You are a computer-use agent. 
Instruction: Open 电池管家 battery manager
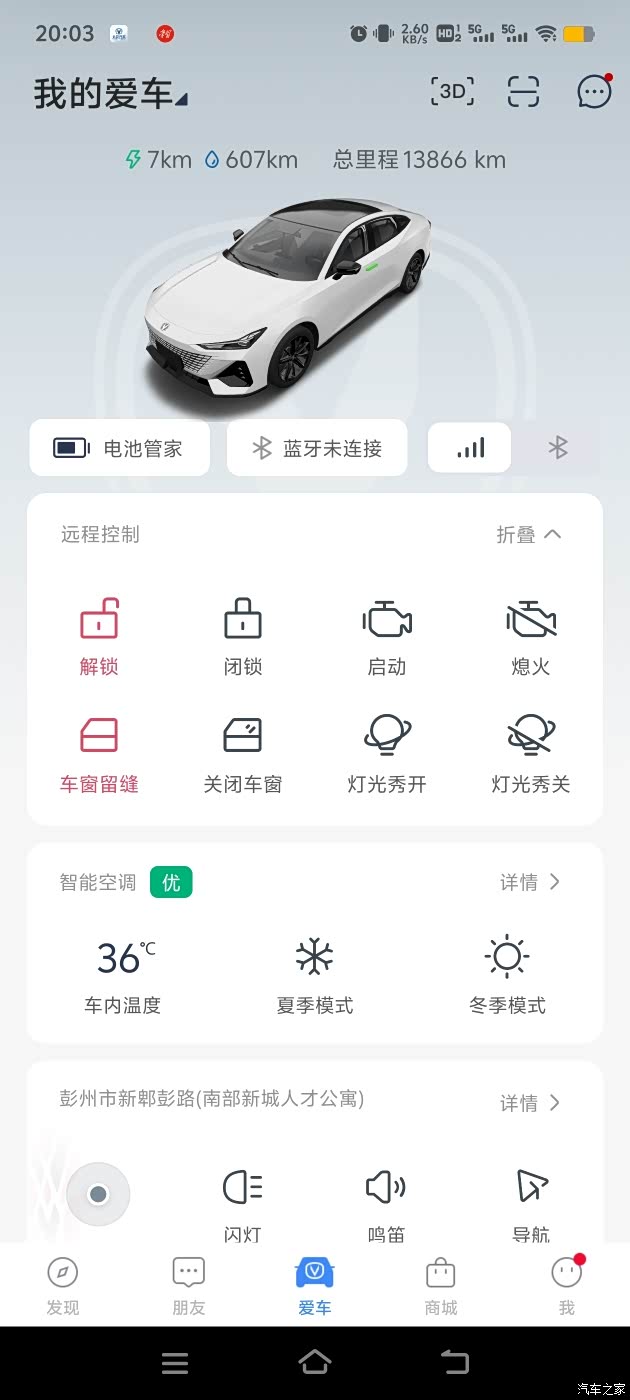coord(120,448)
